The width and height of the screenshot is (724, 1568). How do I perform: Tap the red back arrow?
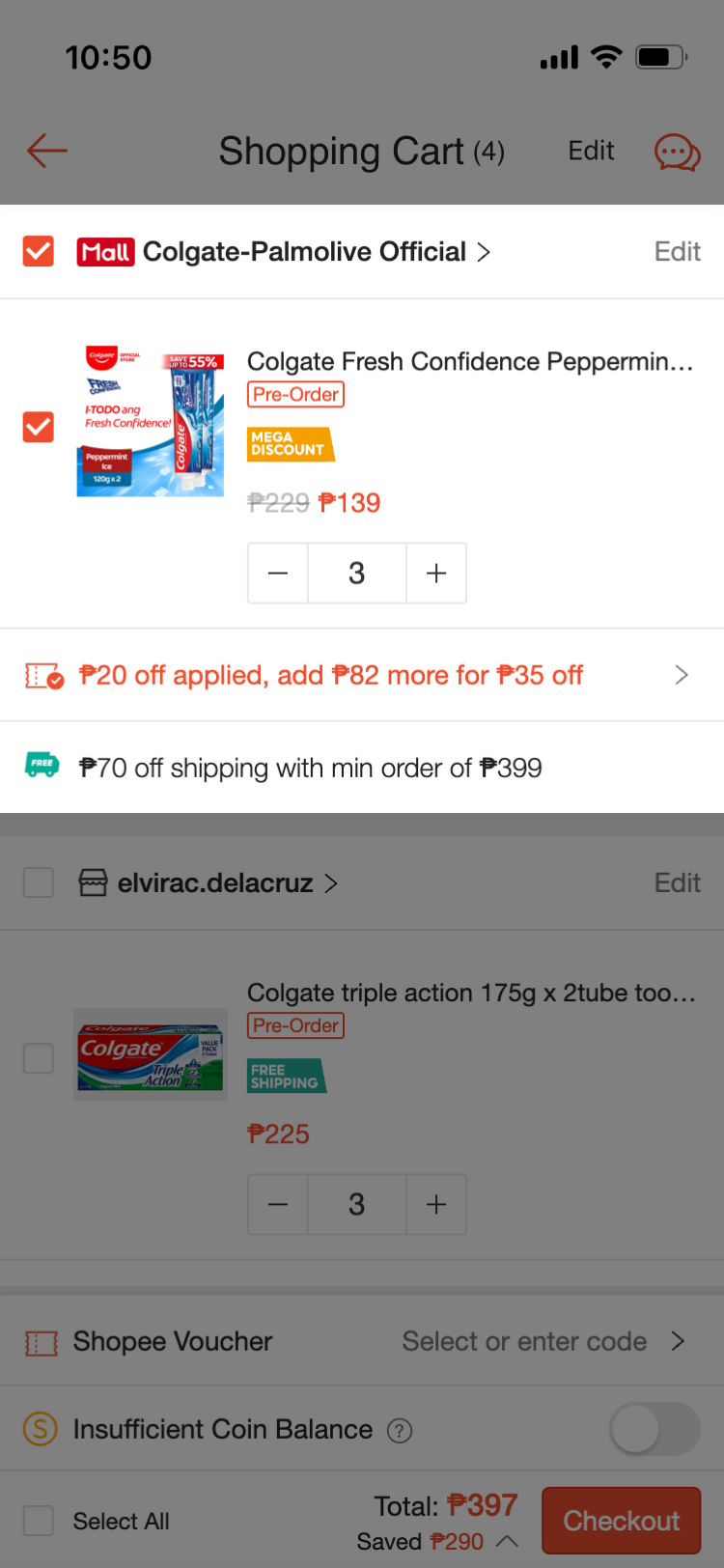tap(46, 152)
